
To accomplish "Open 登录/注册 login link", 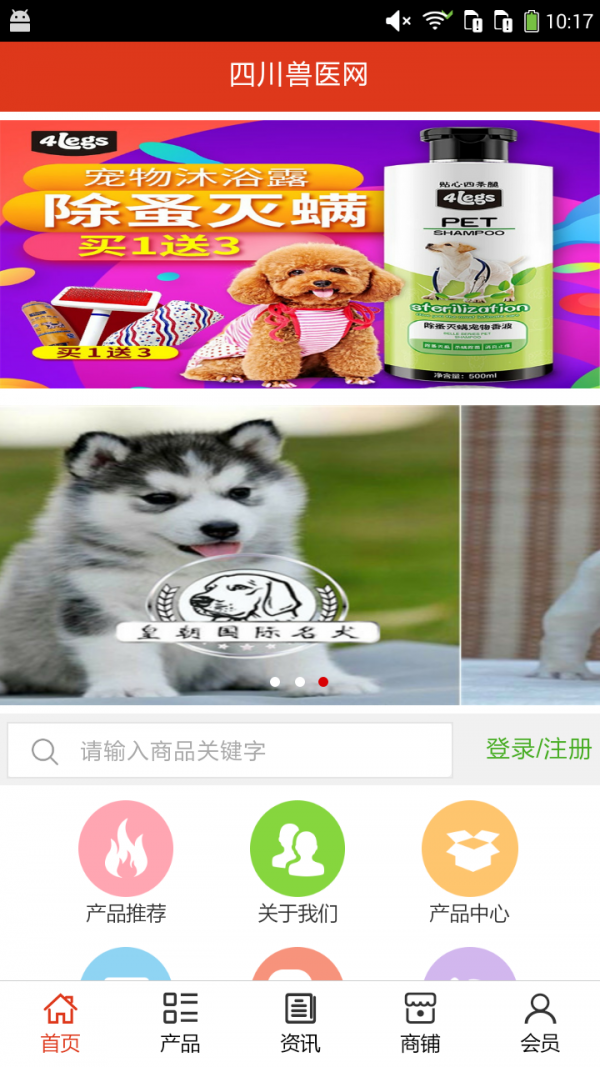I will click(x=538, y=748).
